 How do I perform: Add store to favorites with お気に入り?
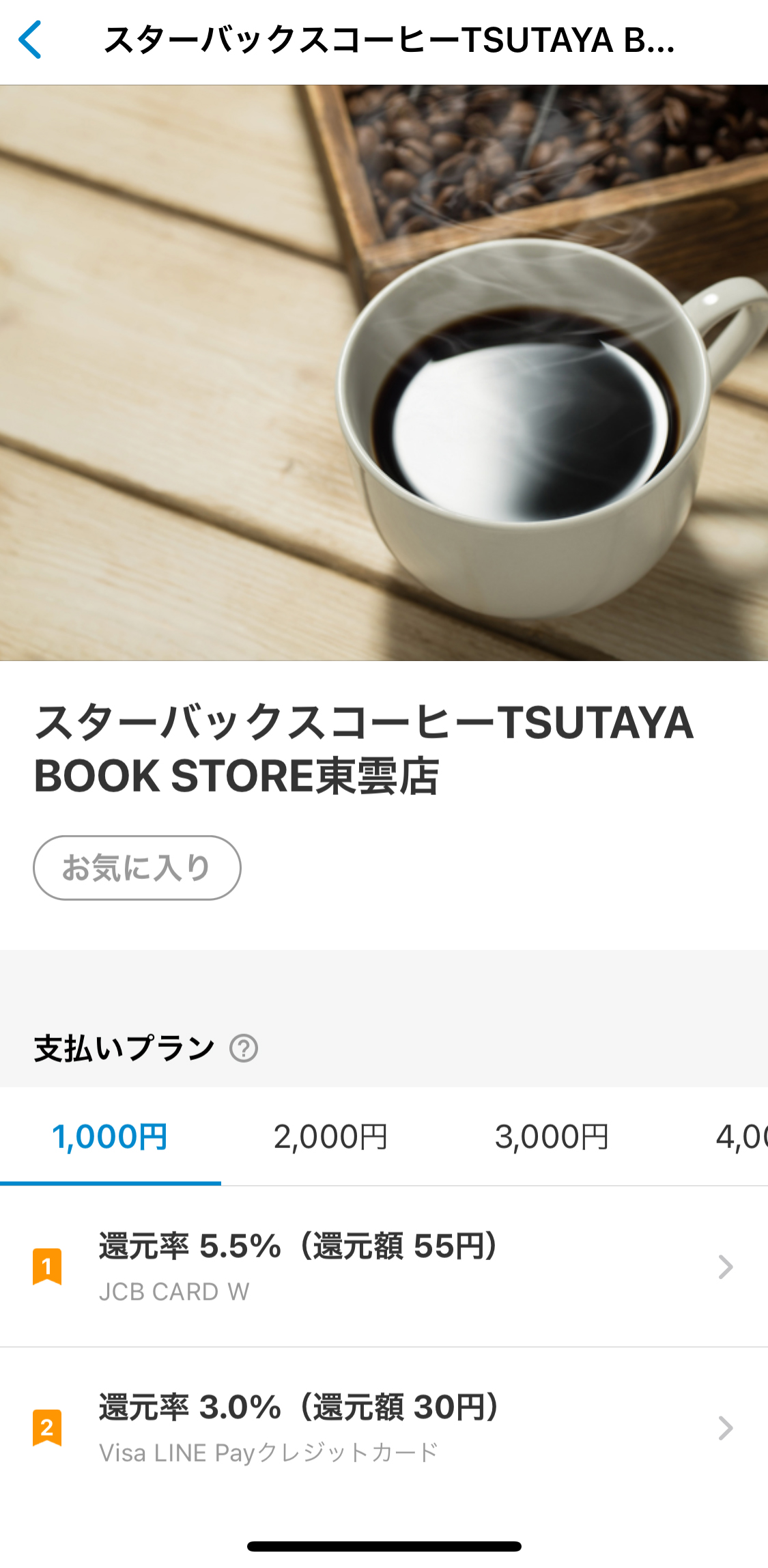click(x=137, y=867)
